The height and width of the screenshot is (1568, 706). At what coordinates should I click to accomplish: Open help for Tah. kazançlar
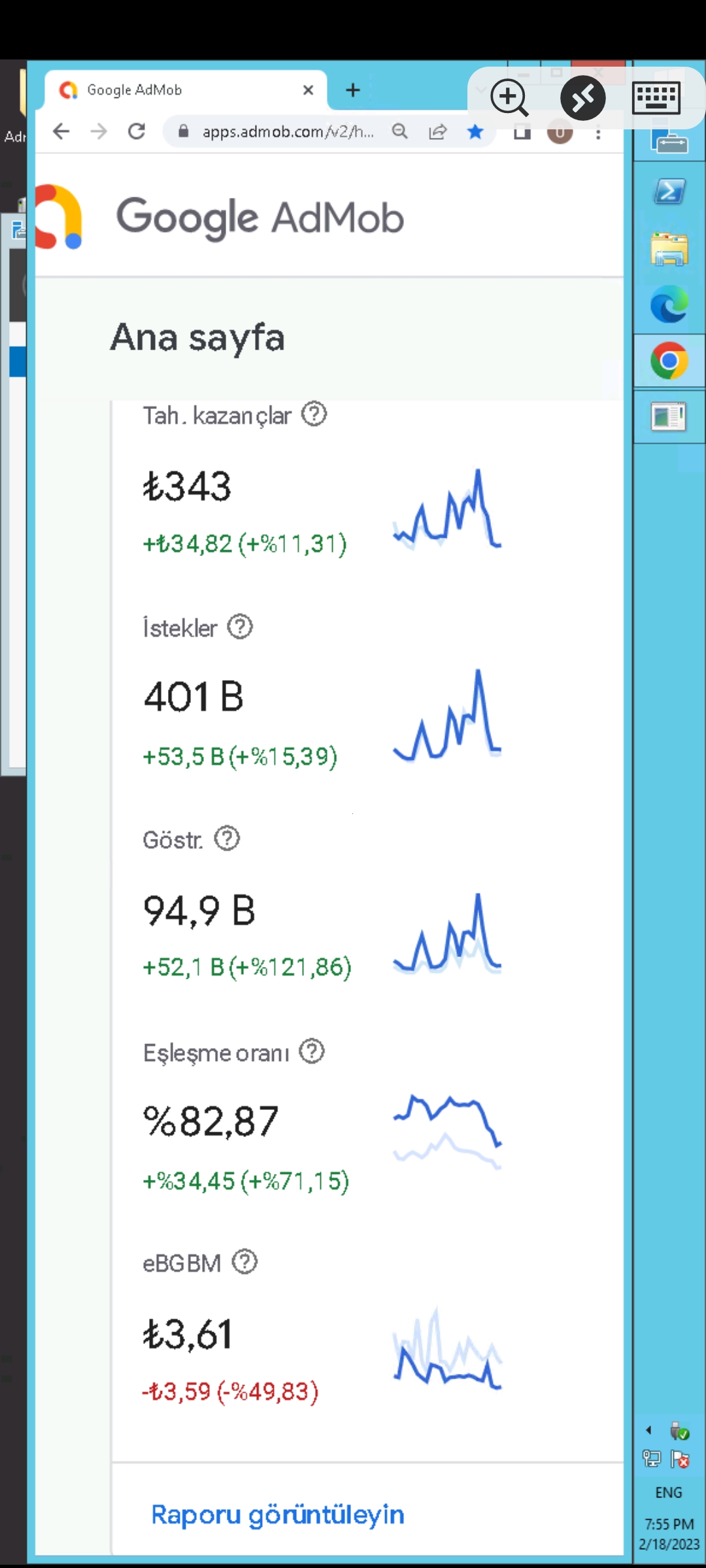314,414
